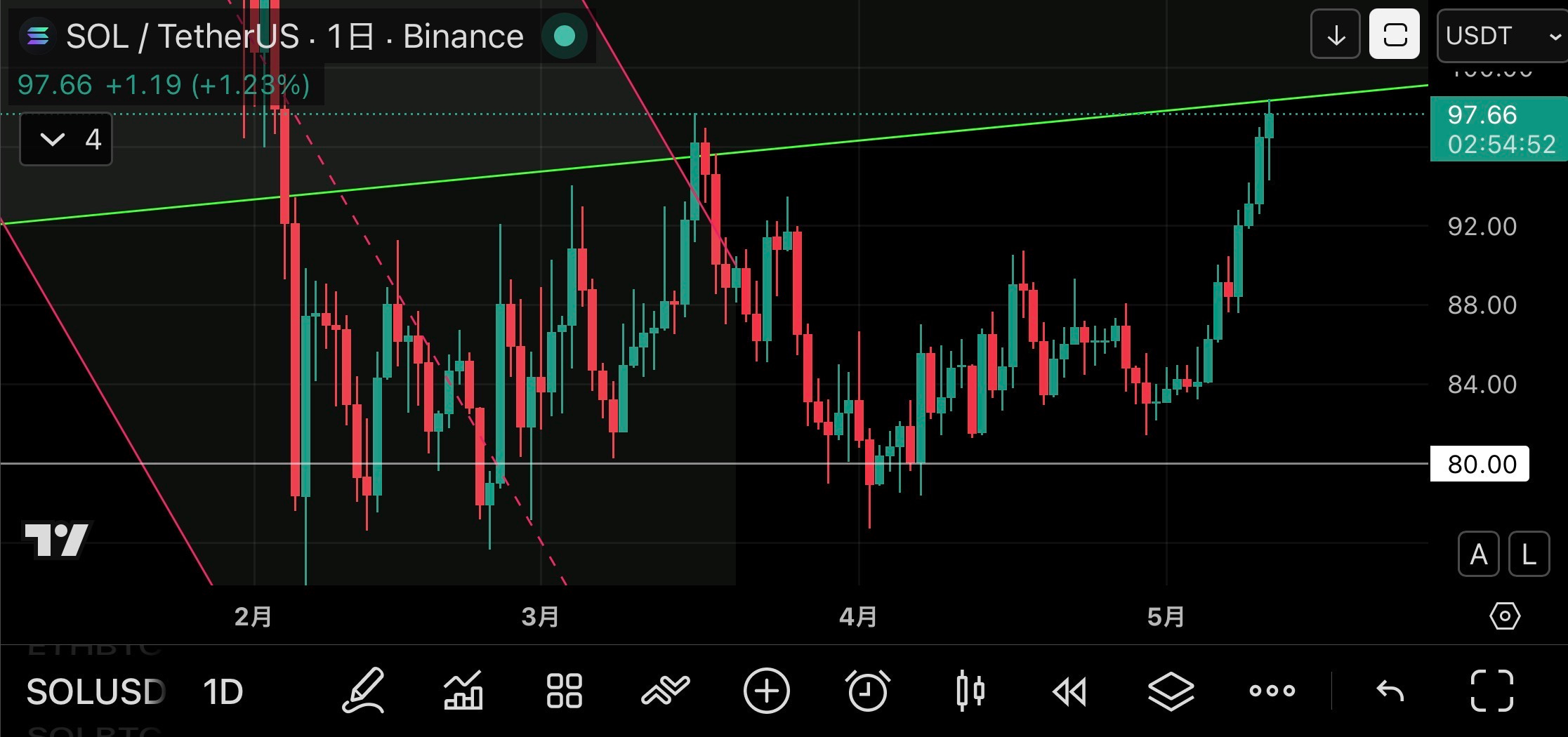
Task: Expand the indicator legend showing 4
Action: (x=67, y=140)
